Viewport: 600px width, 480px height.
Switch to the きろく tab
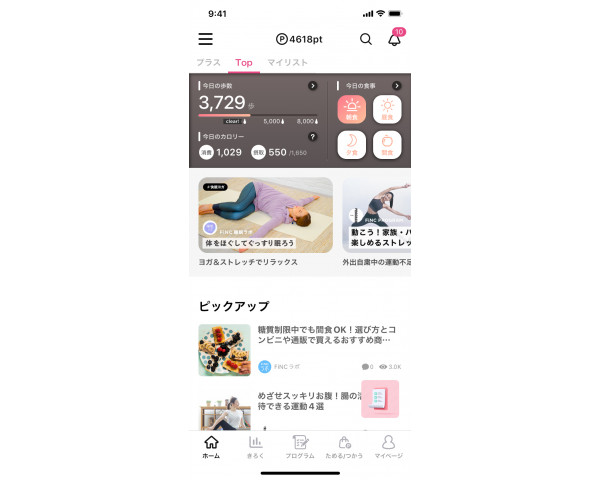click(255, 446)
